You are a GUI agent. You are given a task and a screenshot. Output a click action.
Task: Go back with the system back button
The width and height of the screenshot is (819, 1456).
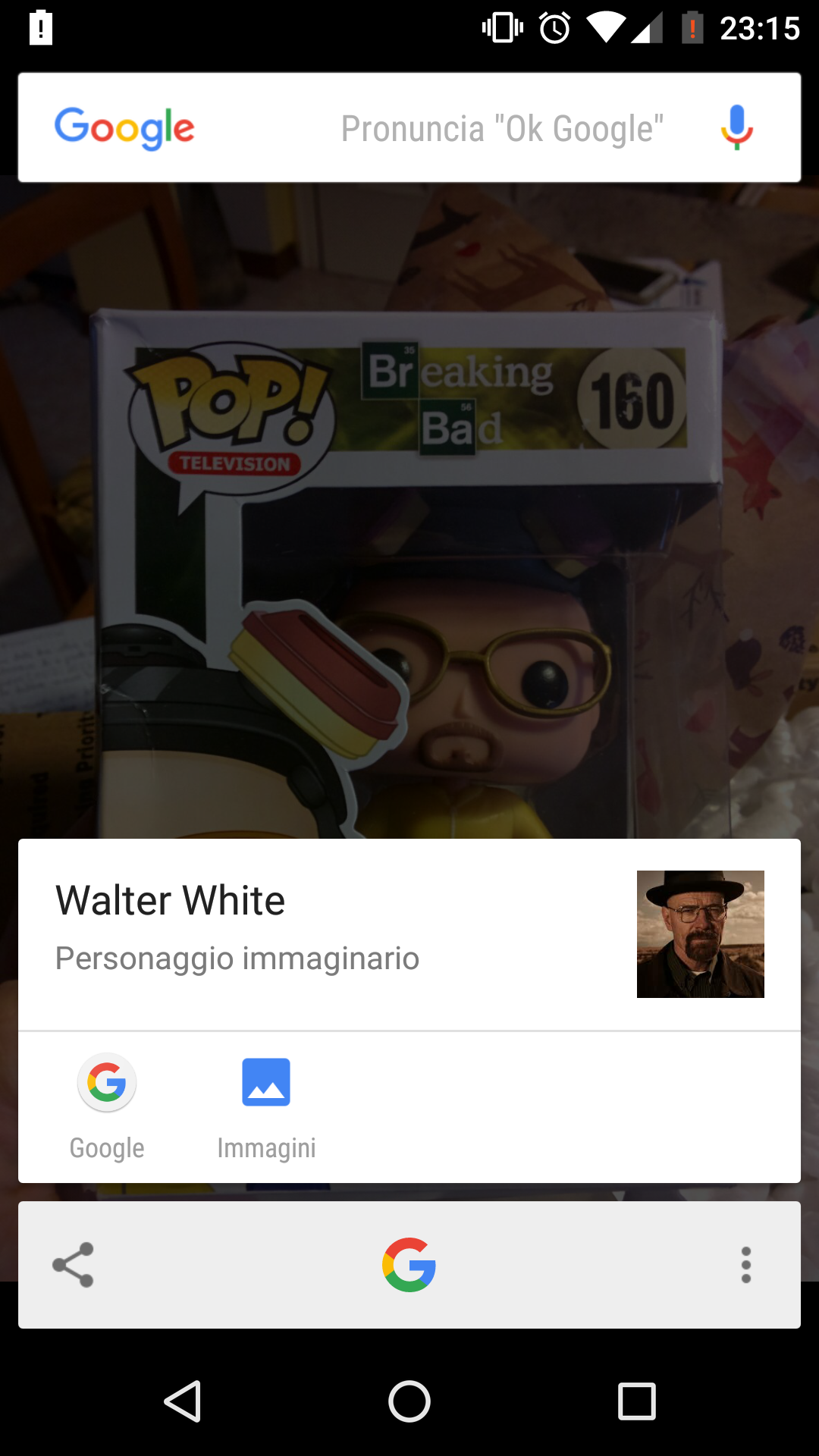click(x=182, y=1401)
